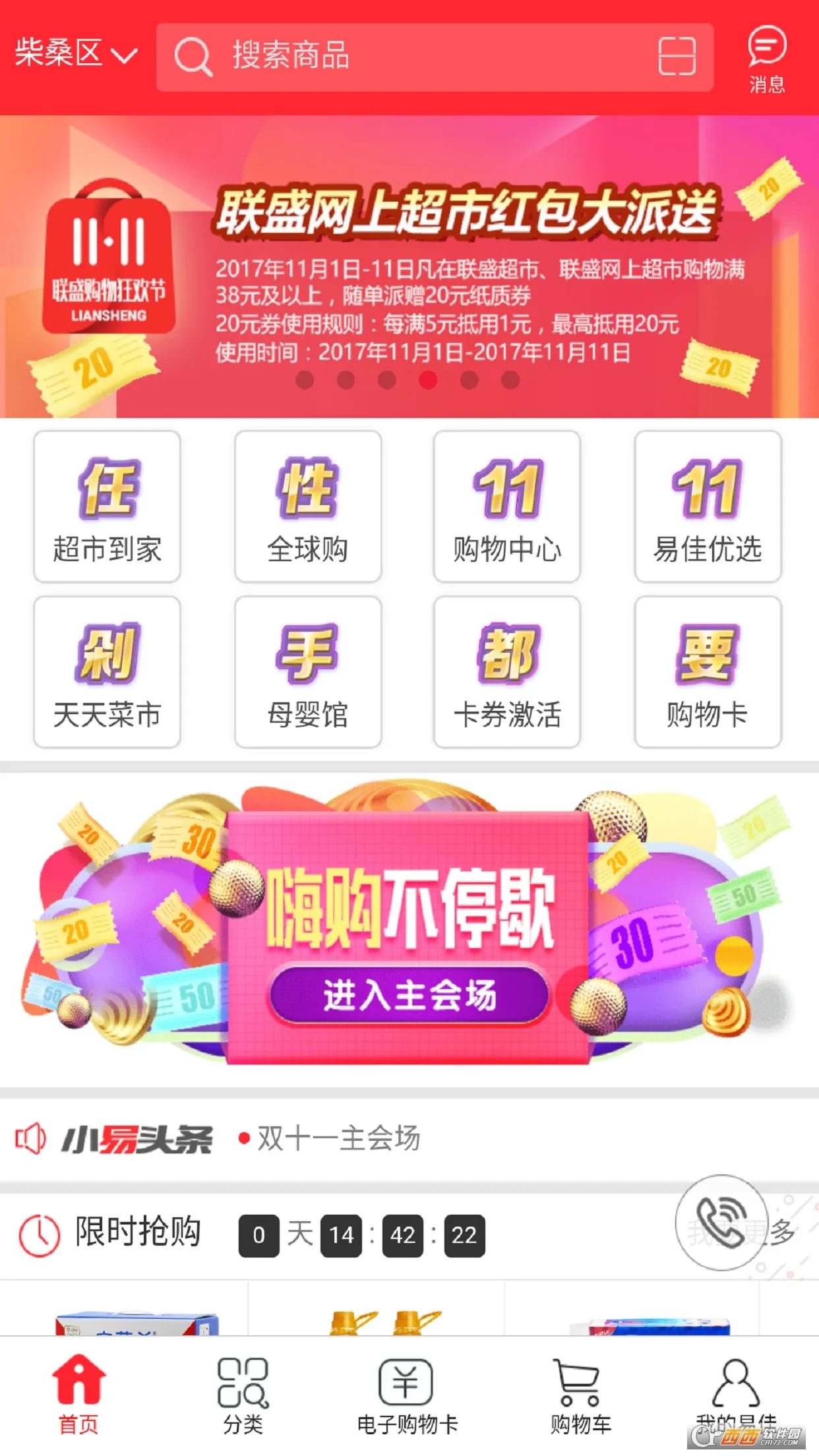Open 购物中心 category
The height and width of the screenshot is (1456, 819).
[507, 506]
